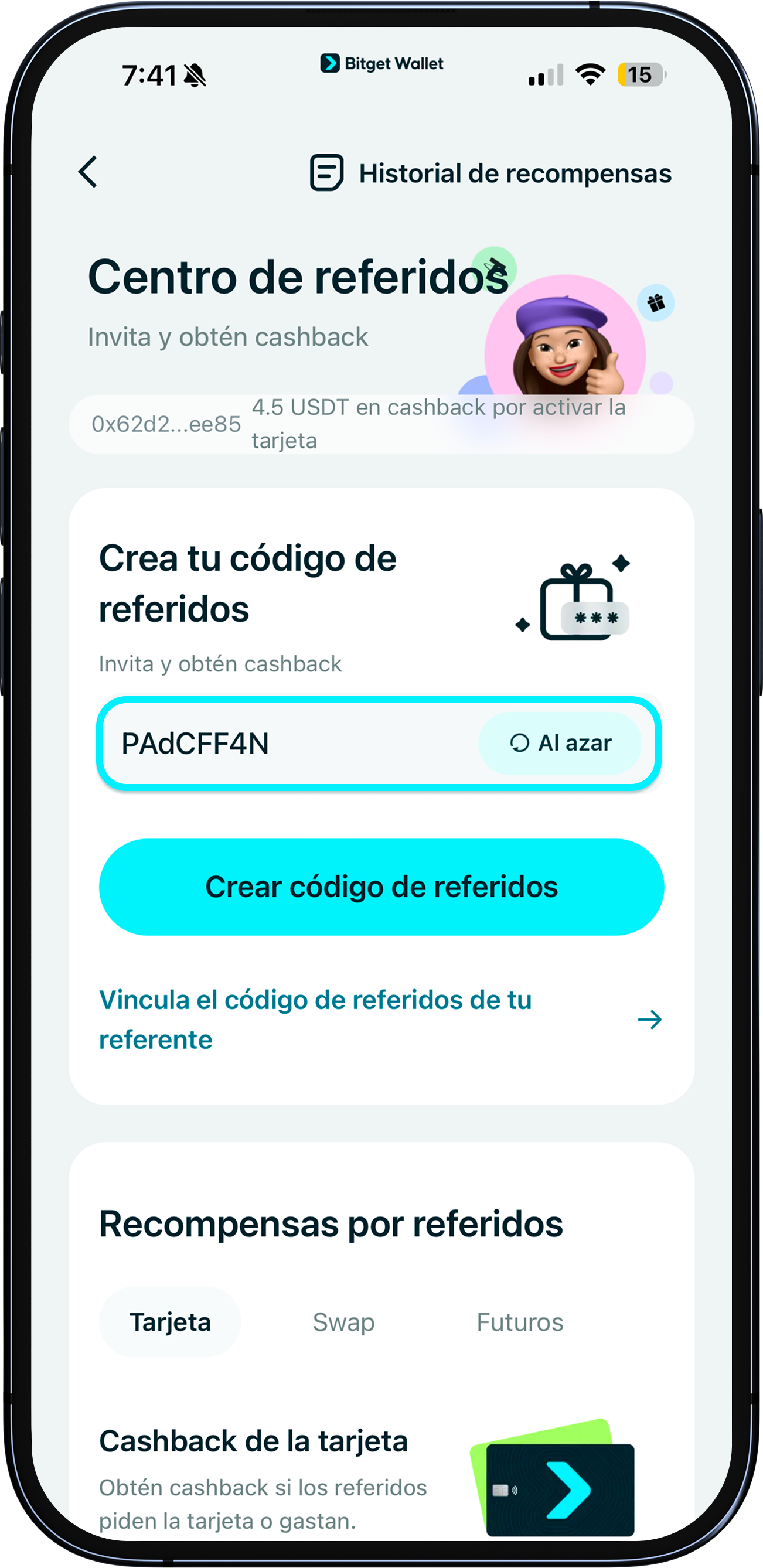763x1568 pixels.
Task: Switch to the Swap tab
Action: [343, 1322]
